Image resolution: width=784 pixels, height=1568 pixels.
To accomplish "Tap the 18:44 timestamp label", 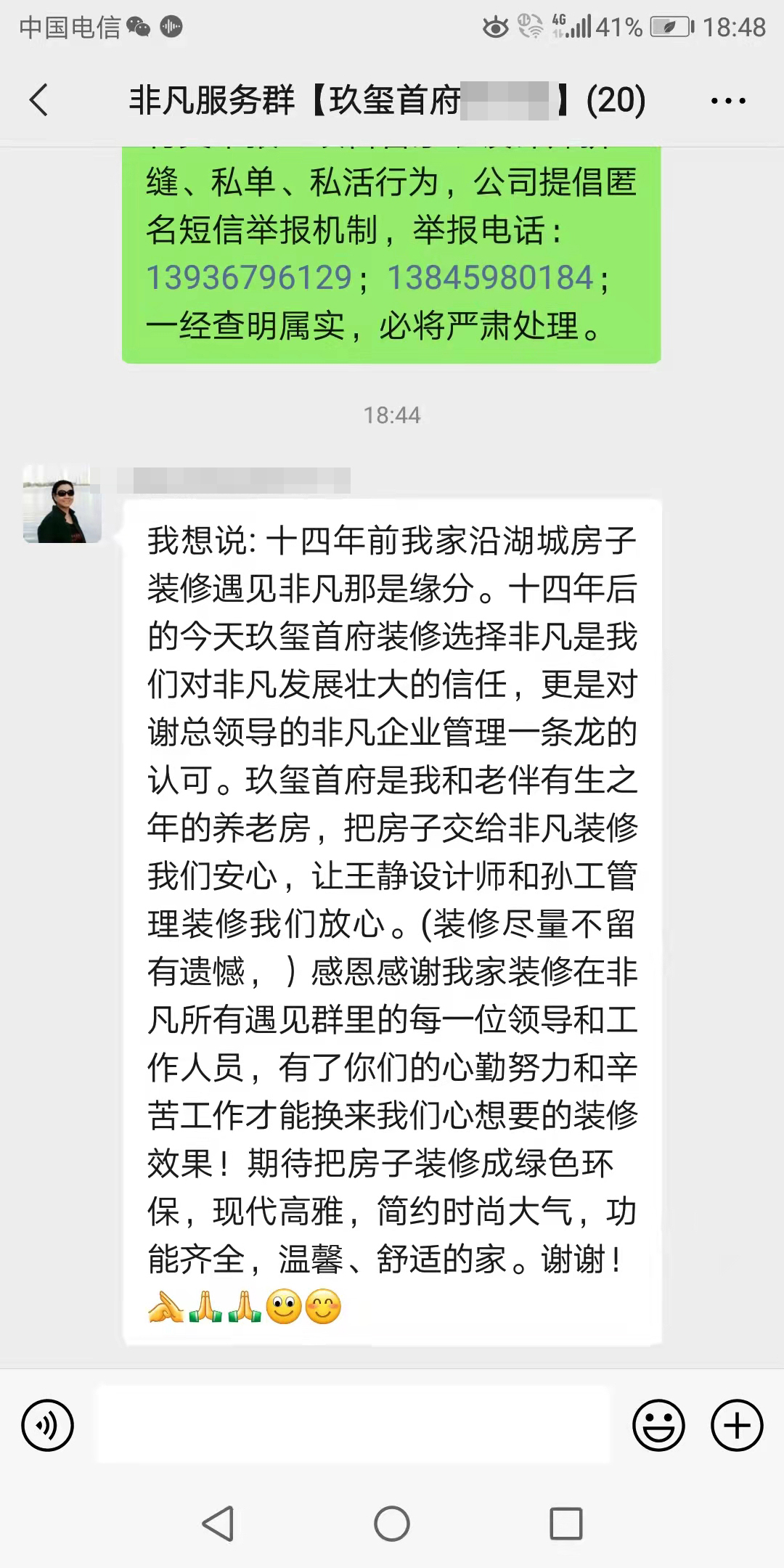I will [x=392, y=415].
